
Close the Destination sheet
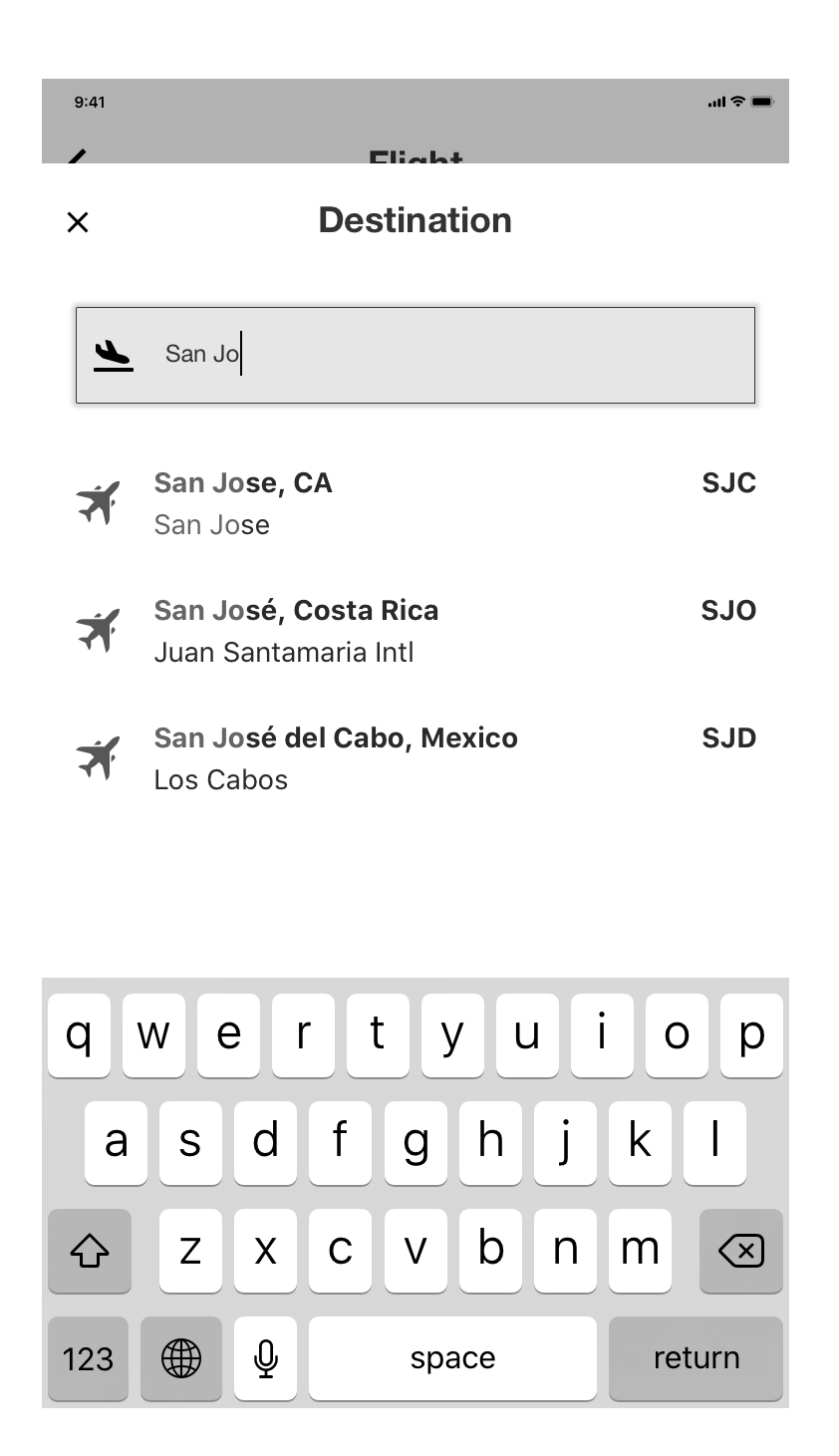pos(78,222)
